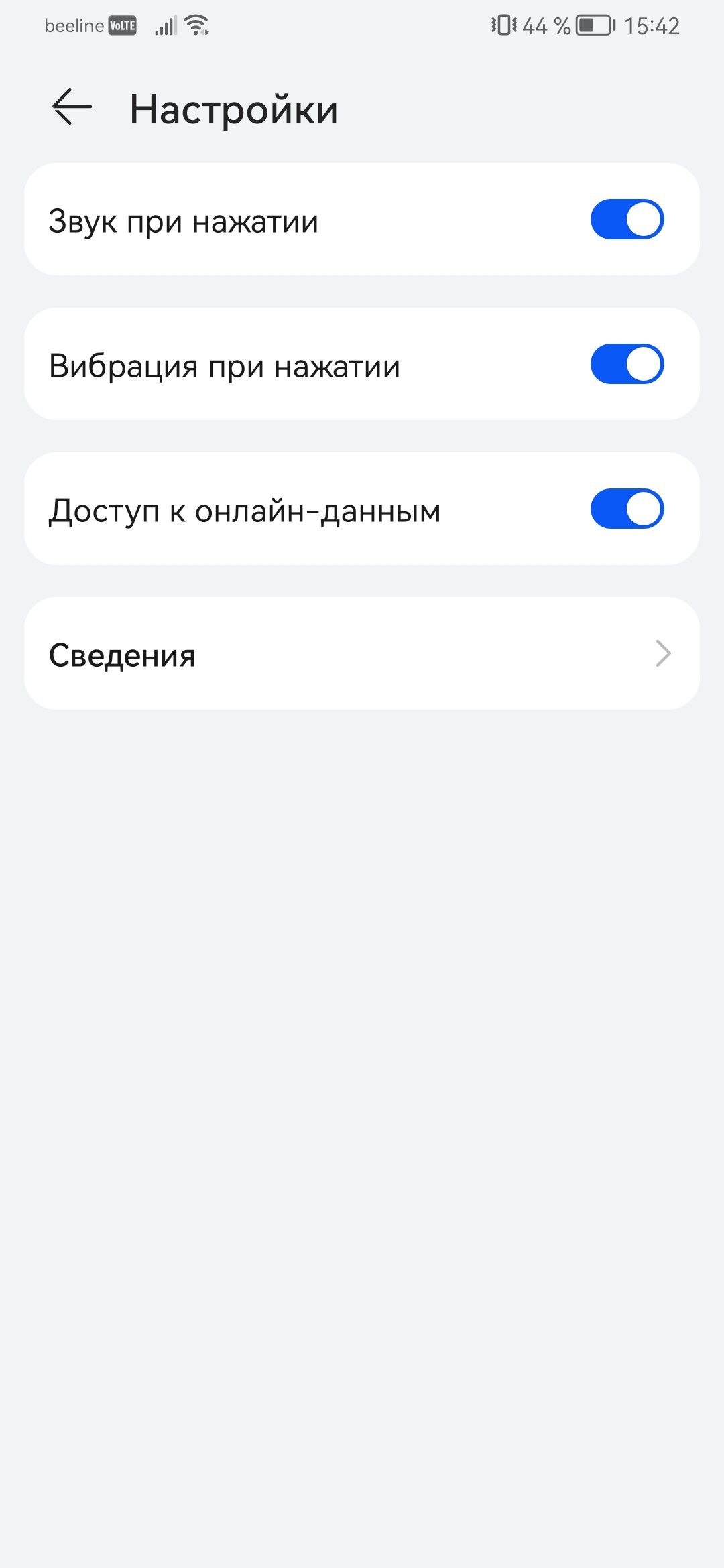Toggle Доступ к онлайн-данным off

(x=627, y=509)
